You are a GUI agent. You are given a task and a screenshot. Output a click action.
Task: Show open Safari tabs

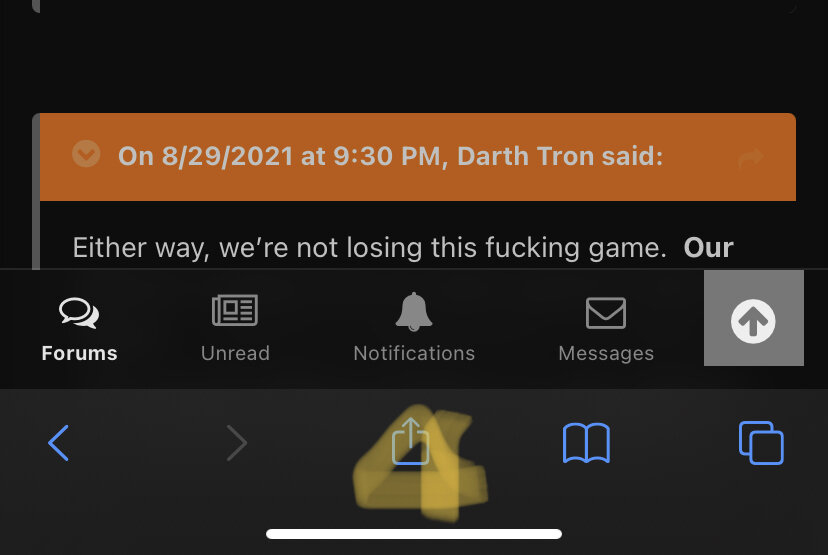pos(761,442)
